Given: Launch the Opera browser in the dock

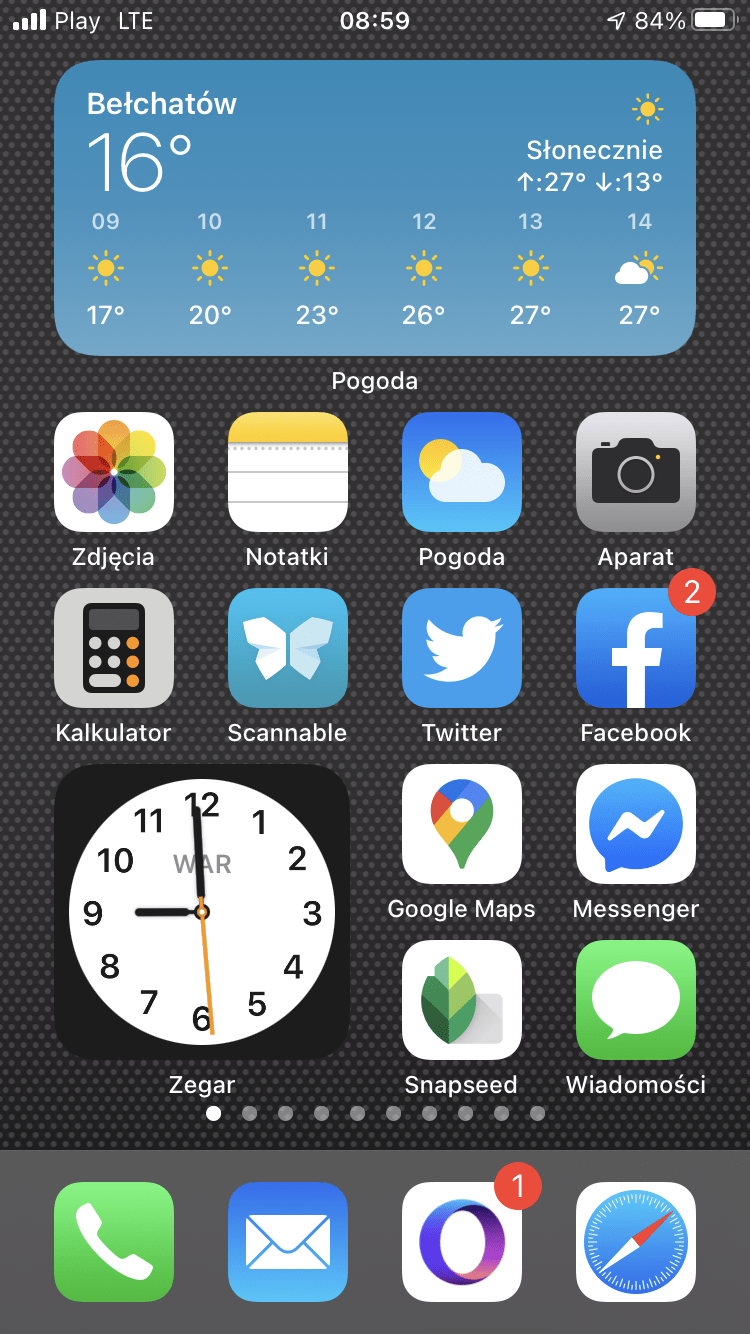Looking at the screenshot, I should click(462, 1242).
